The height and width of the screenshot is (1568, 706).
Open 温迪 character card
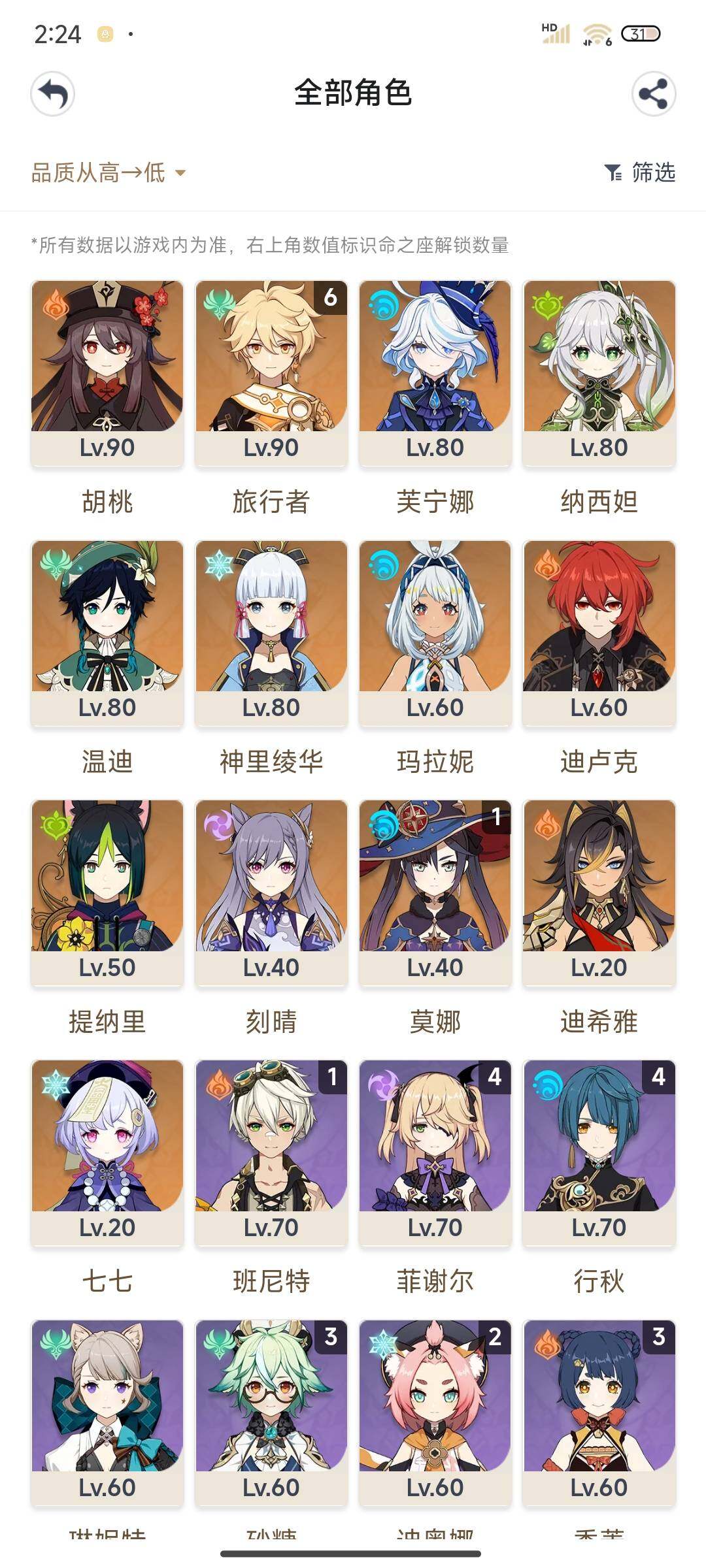[x=107, y=632]
